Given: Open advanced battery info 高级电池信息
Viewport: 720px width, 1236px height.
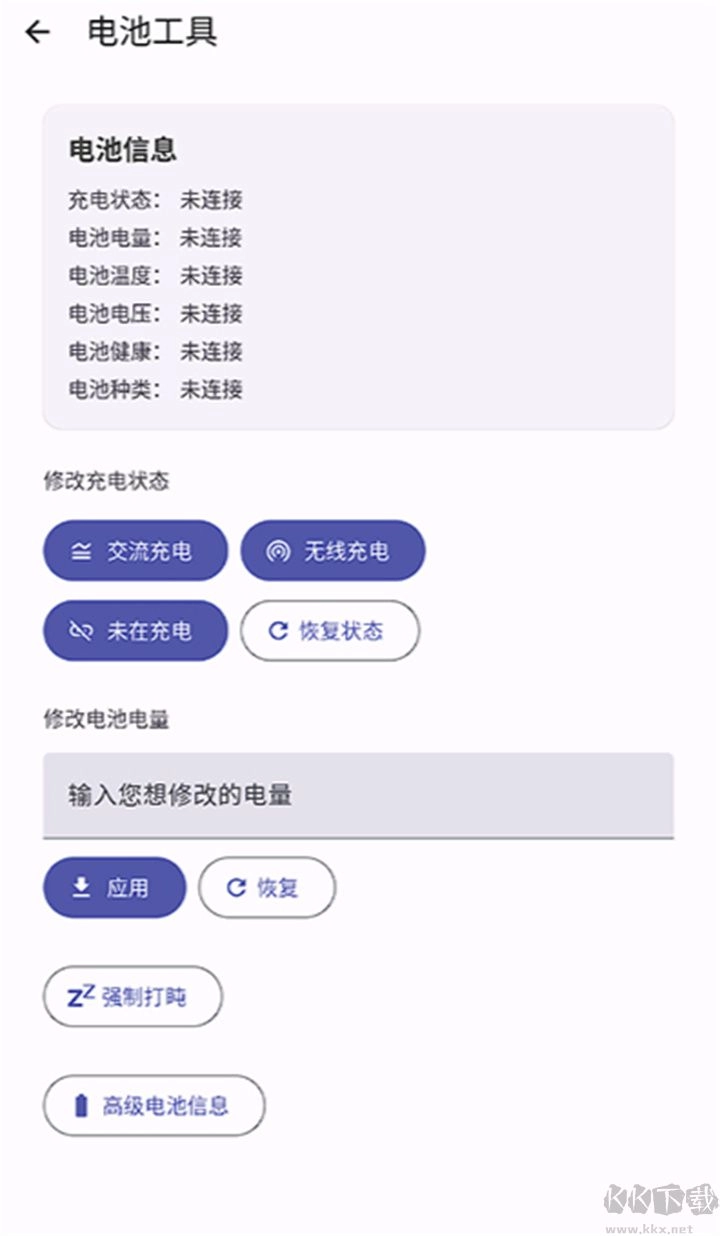Looking at the screenshot, I should pos(153,1106).
